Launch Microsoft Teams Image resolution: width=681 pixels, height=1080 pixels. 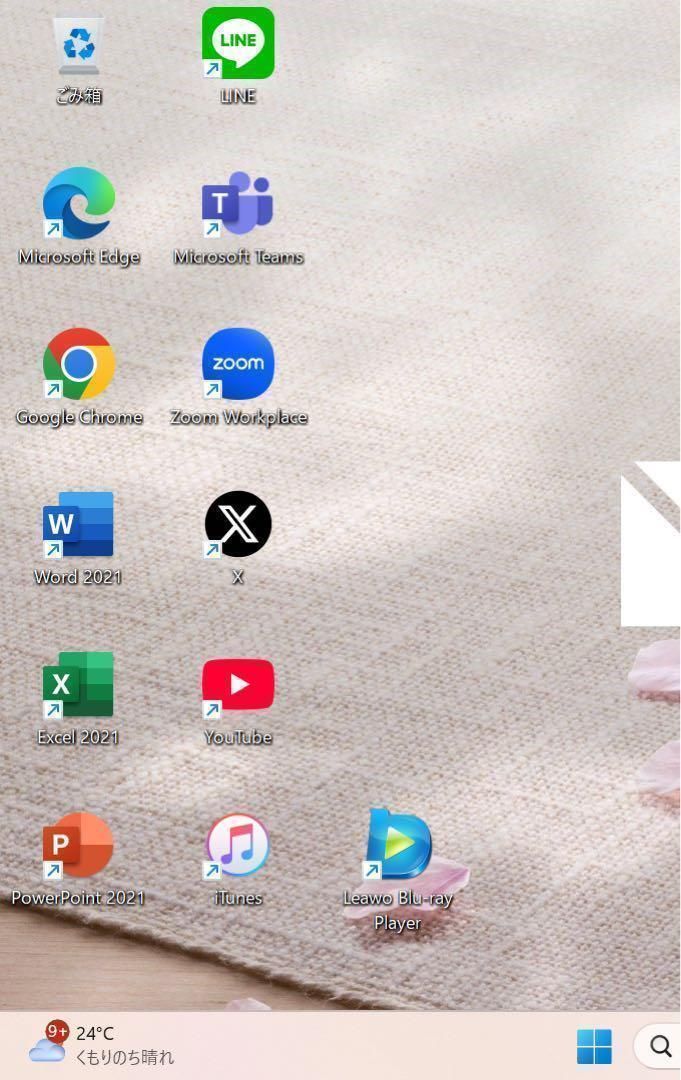tap(238, 204)
